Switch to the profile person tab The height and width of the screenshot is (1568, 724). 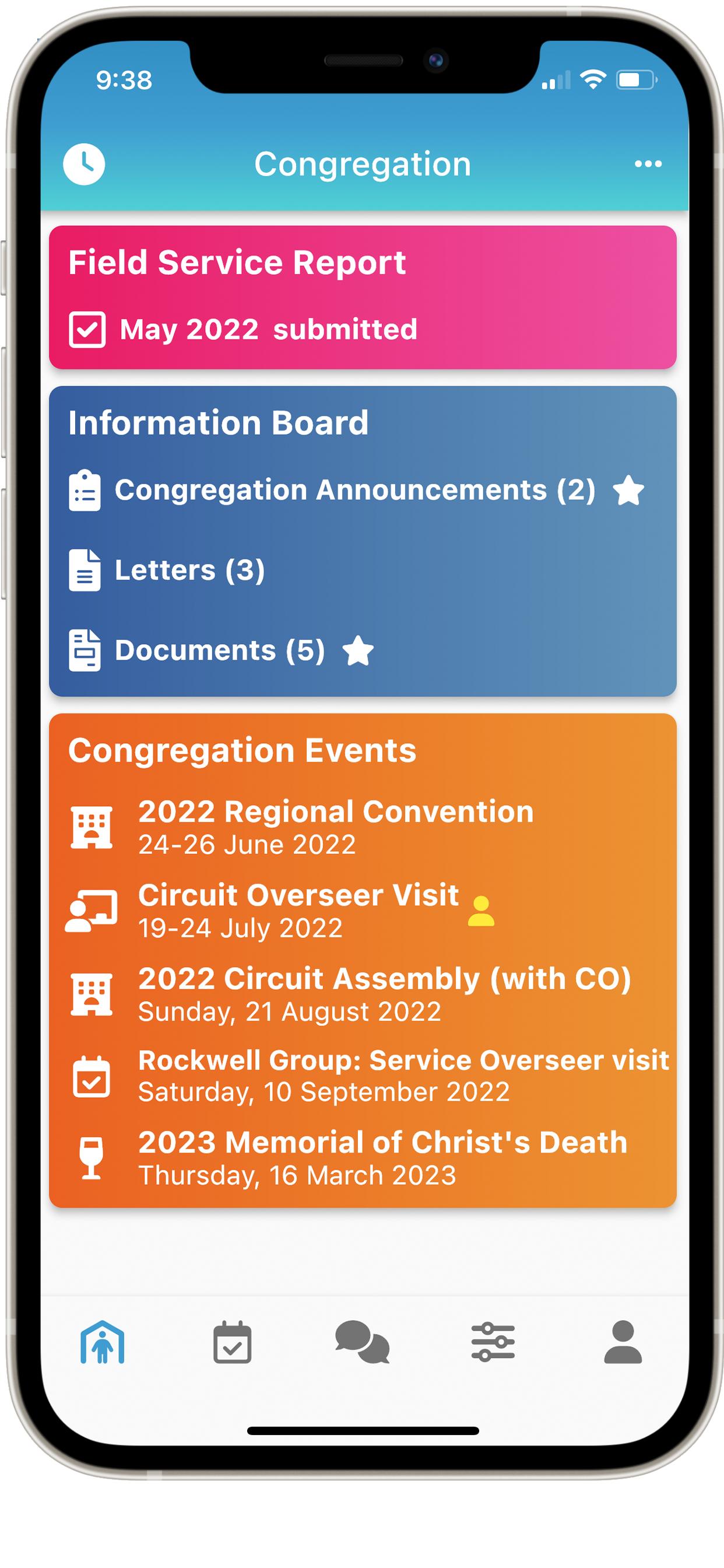coord(623,1341)
